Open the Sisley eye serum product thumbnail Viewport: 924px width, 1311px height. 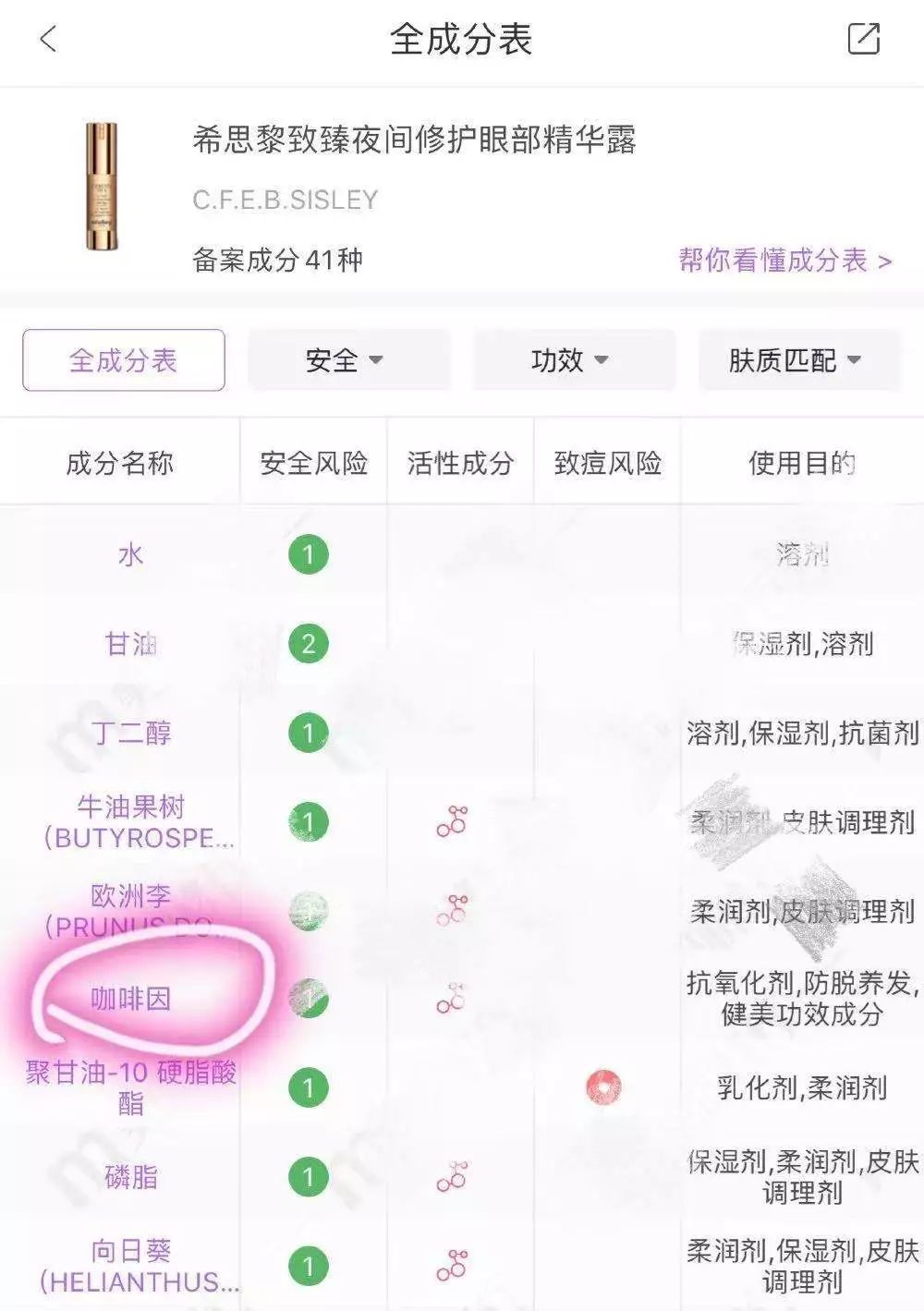[102, 187]
